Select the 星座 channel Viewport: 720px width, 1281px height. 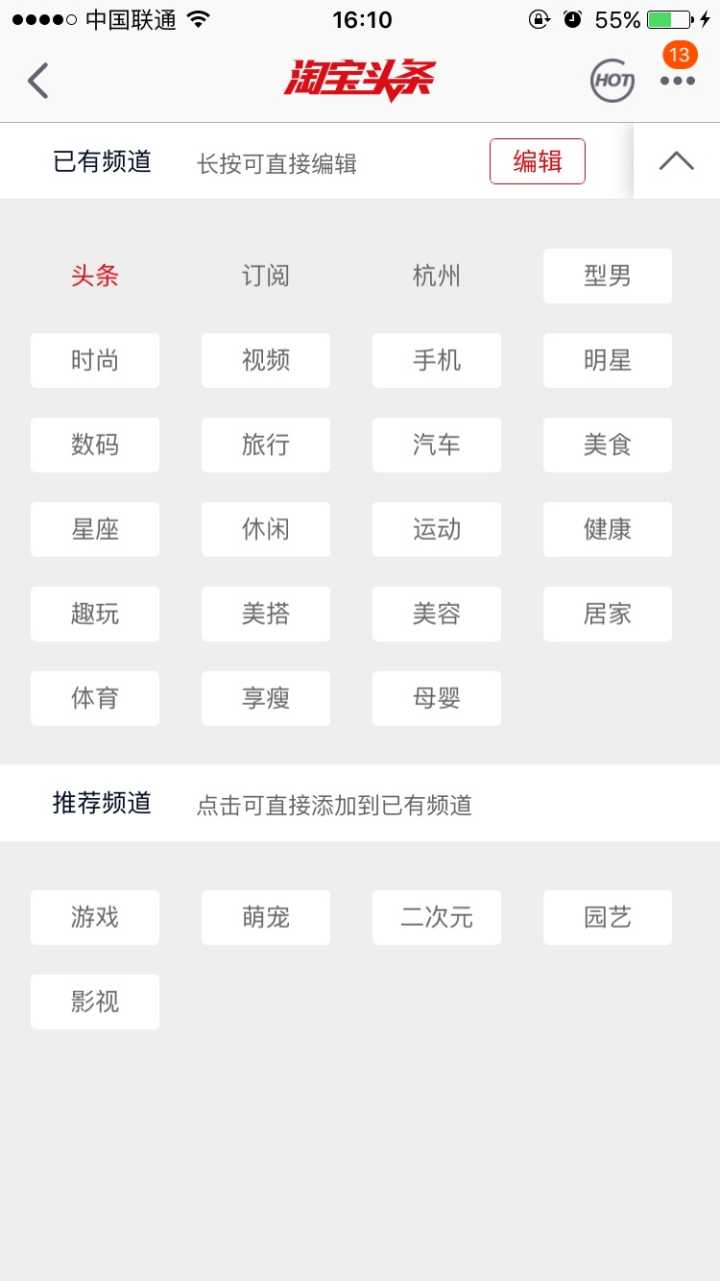click(x=95, y=529)
